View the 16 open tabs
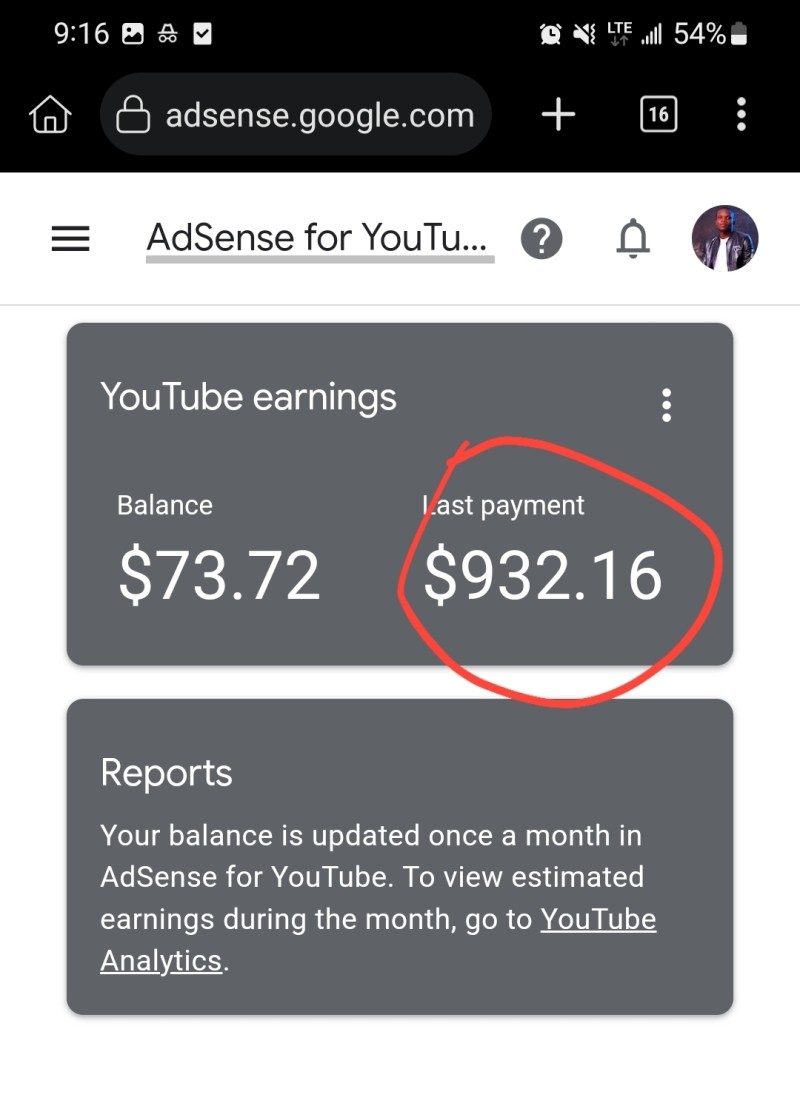Image resolution: width=800 pixels, height=1103 pixels. point(659,114)
